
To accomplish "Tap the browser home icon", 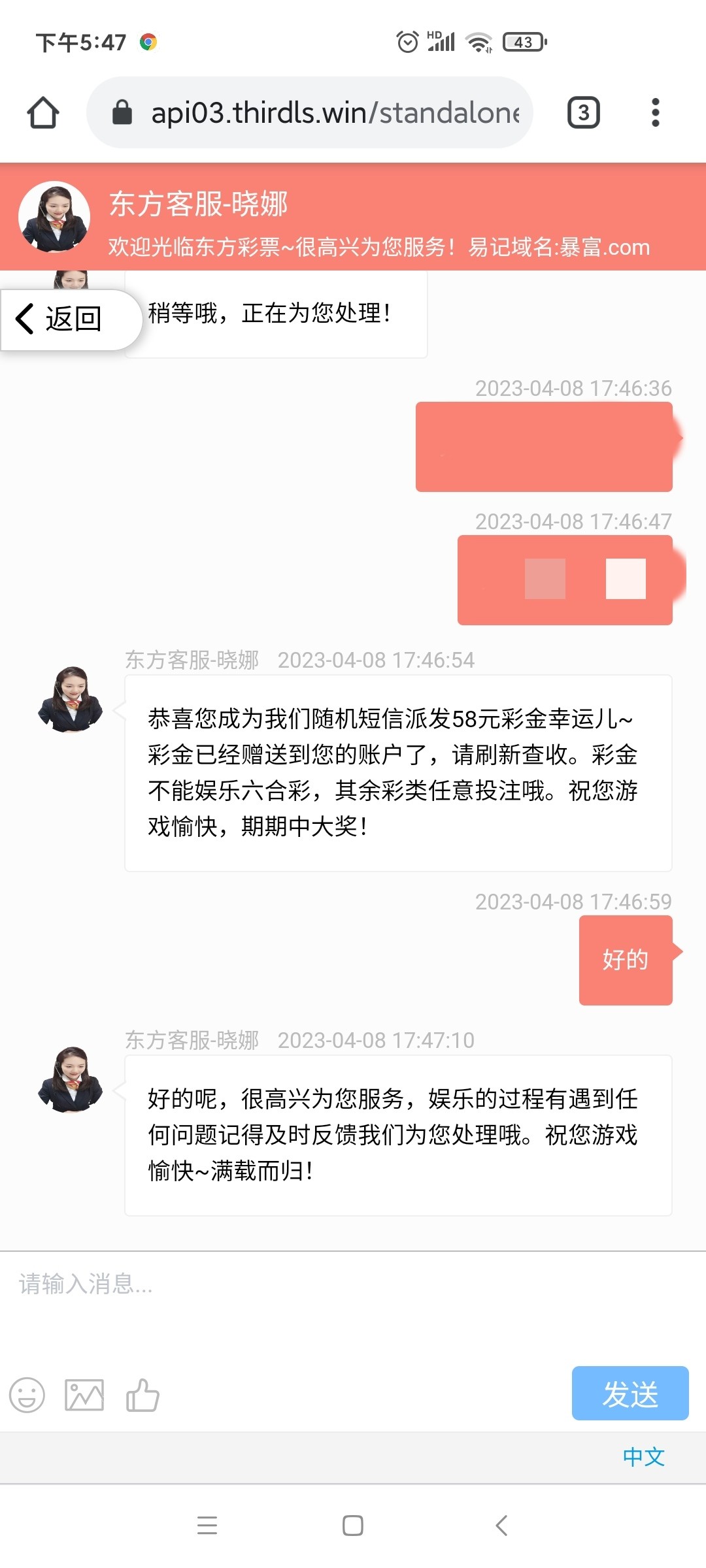I will (43, 112).
